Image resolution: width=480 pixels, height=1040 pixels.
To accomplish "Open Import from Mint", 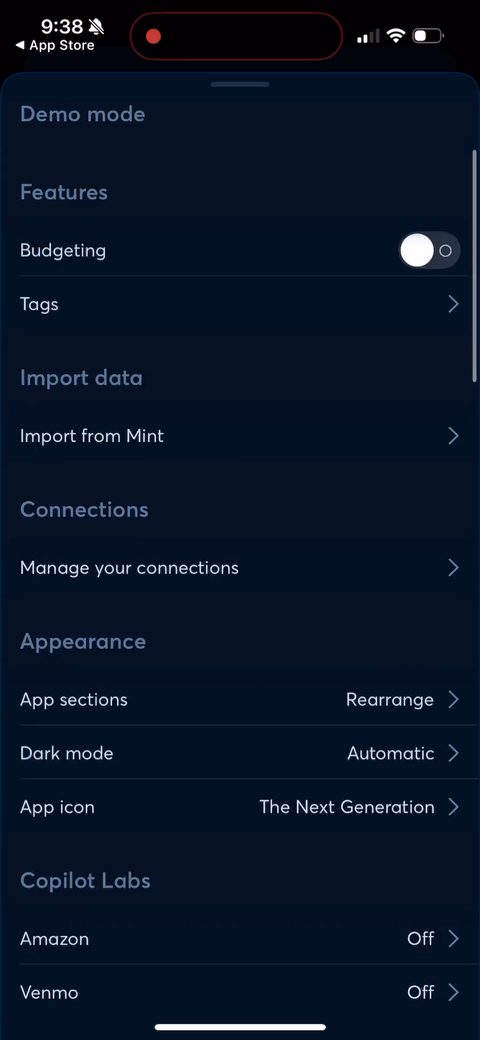I will tap(240, 436).
